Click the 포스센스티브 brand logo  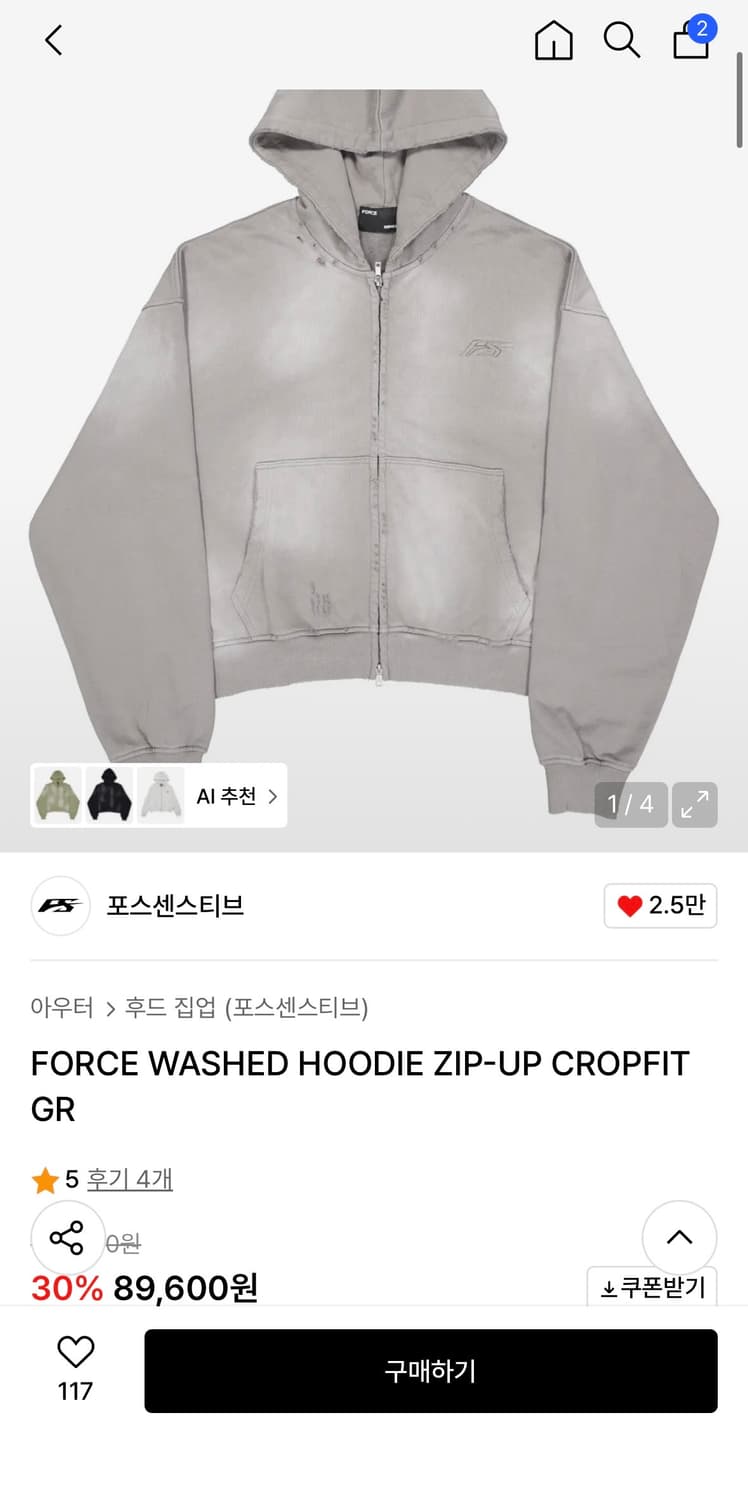pyautogui.click(x=60, y=906)
